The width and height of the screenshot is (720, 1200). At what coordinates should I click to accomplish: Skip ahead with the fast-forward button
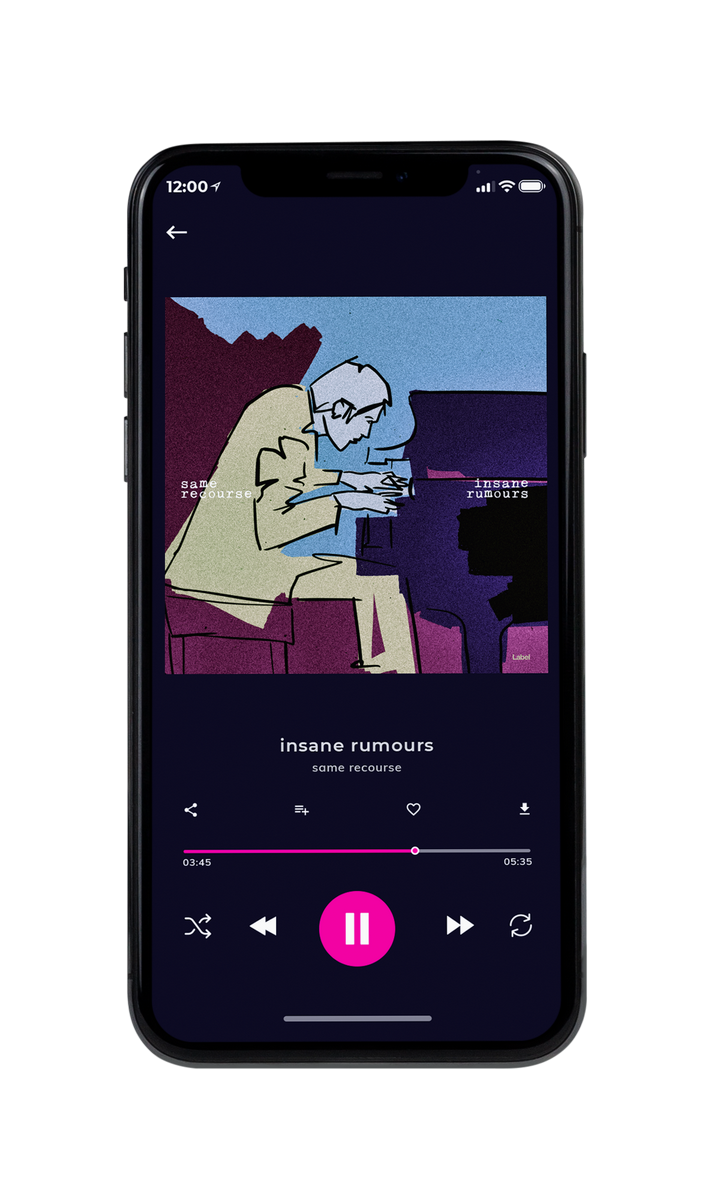click(460, 926)
